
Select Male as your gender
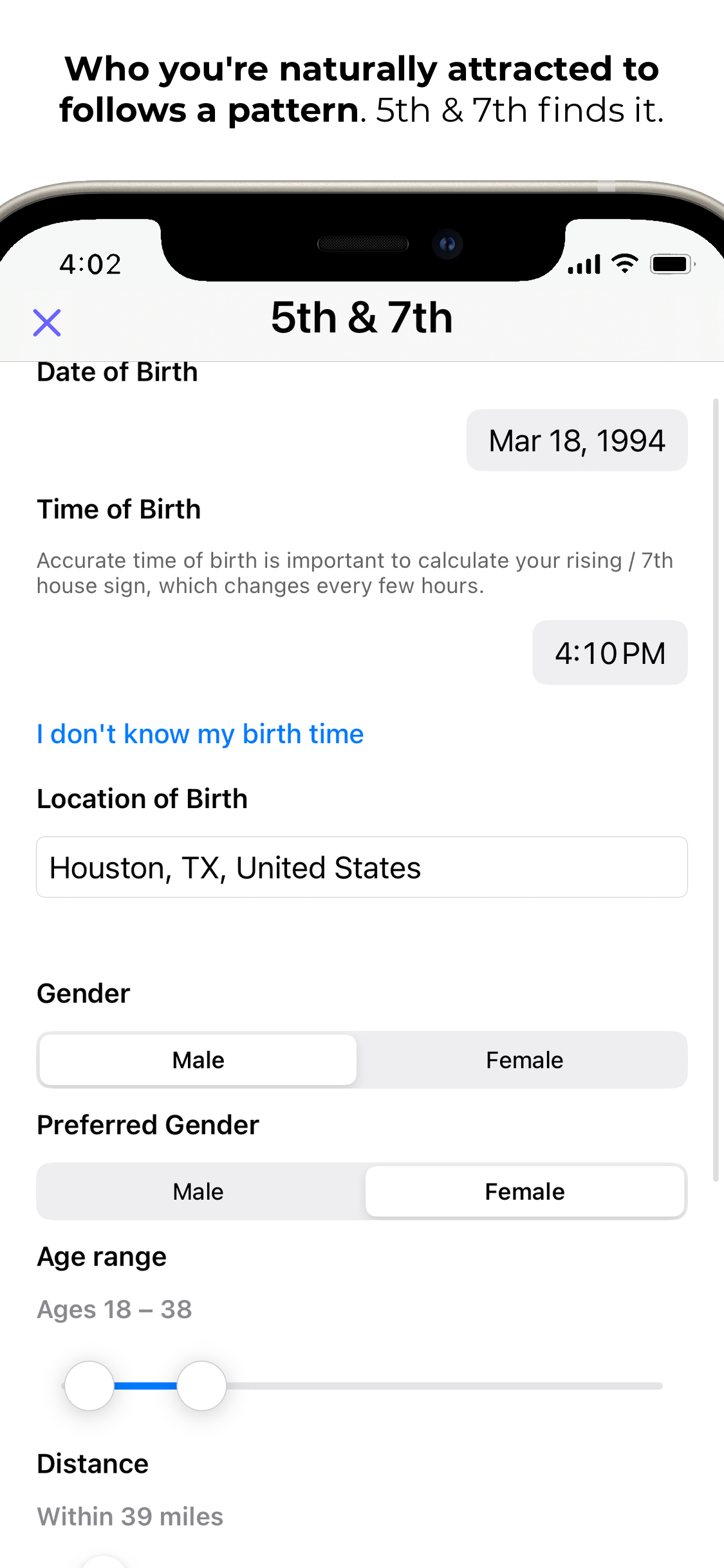[197, 1060]
